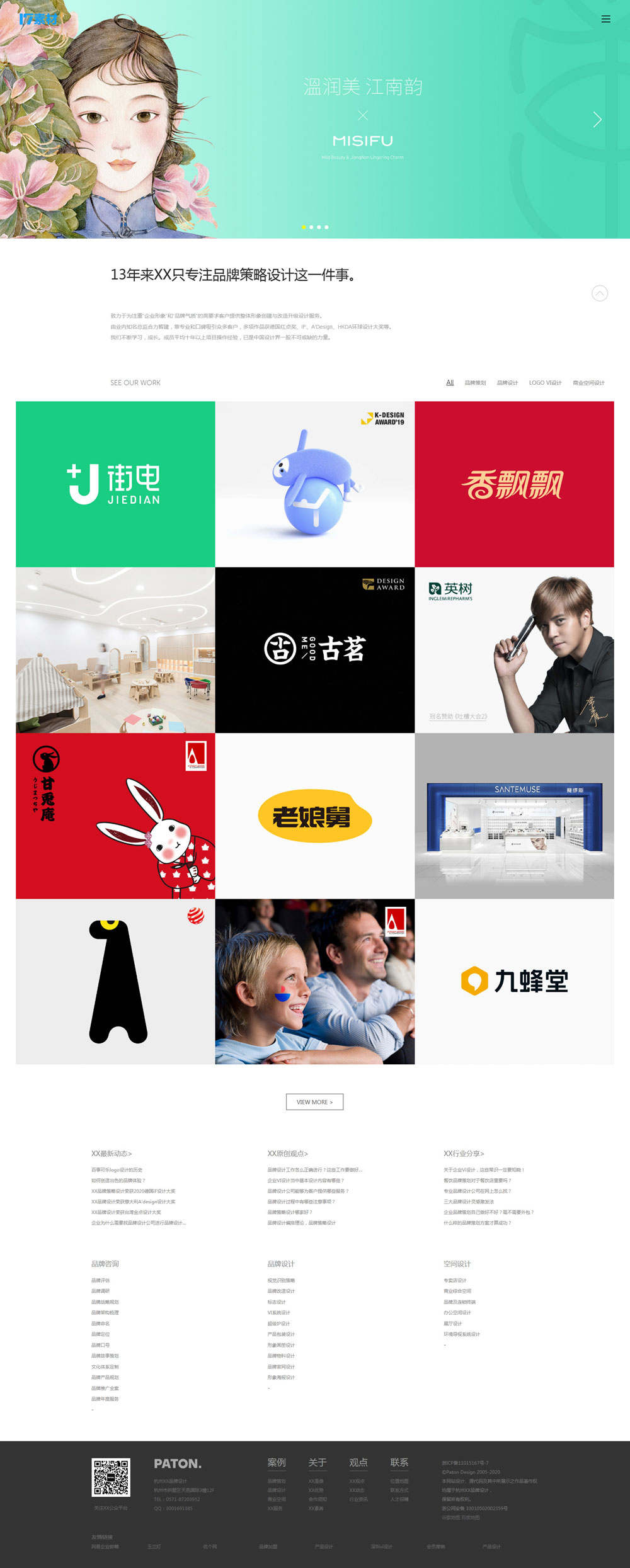Open the XX原创观点 section link
Image resolution: width=630 pixels, height=1568 pixels.
pyautogui.click(x=288, y=1154)
